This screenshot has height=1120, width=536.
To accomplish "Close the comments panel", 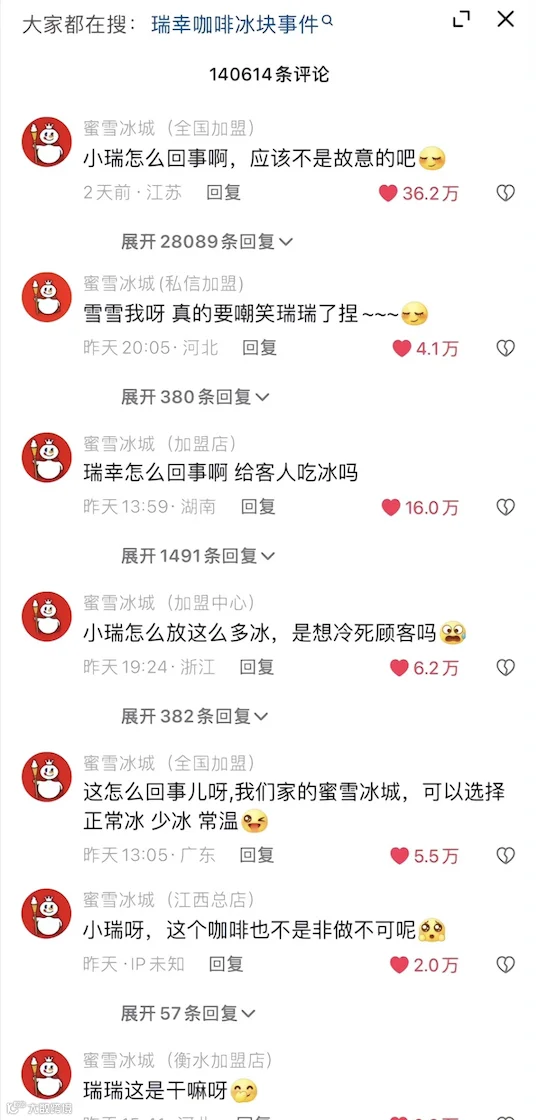I will (505, 20).
